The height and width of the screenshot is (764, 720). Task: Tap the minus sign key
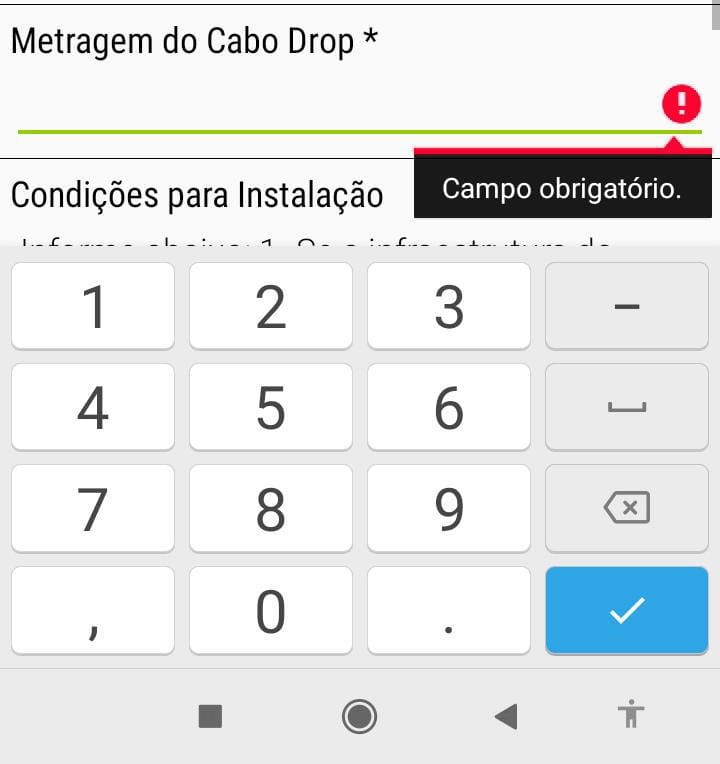coord(627,306)
